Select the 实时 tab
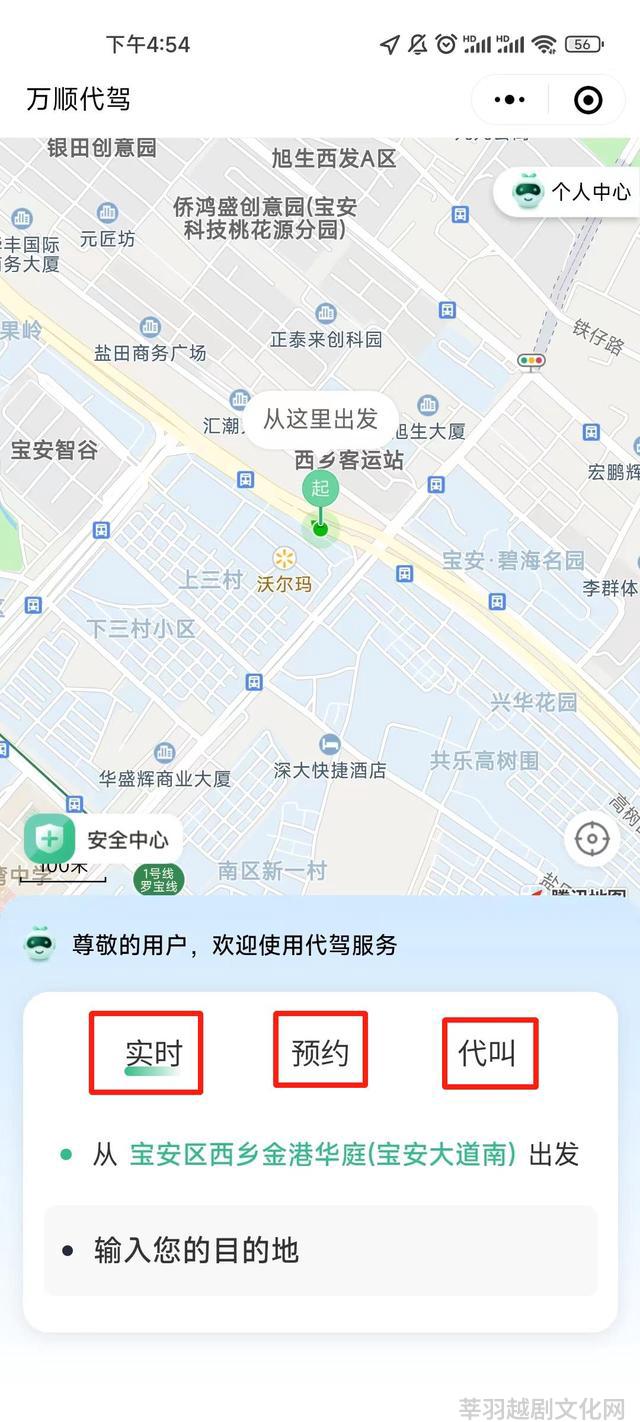640x1422 pixels. [153, 1053]
